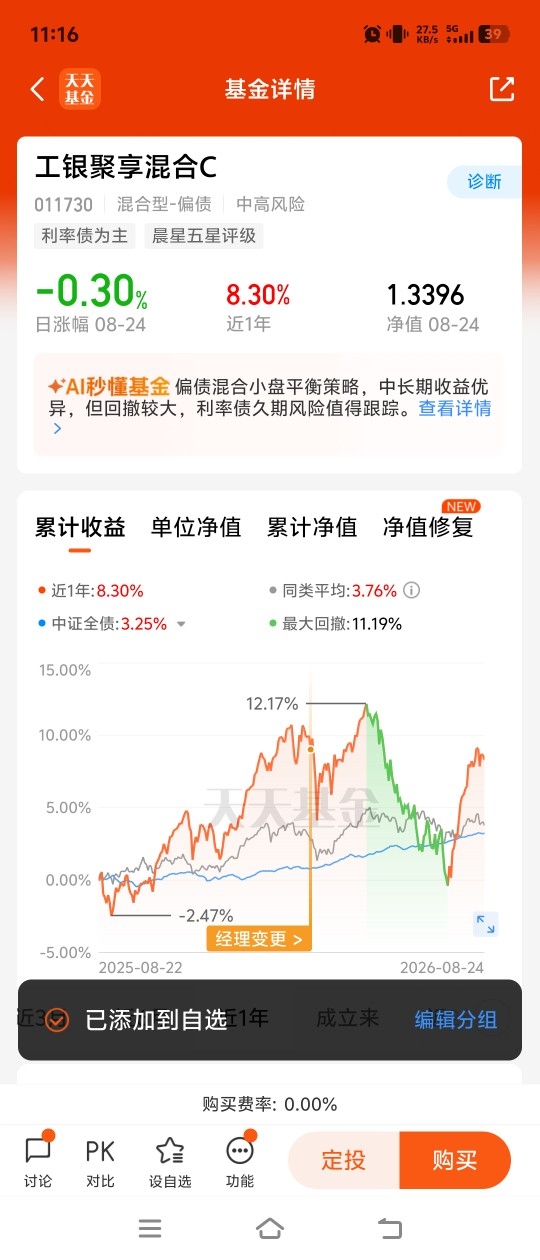Open the 功能 more functions menu
The width and height of the screenshot is (540, 1260).
[240, 1160]
